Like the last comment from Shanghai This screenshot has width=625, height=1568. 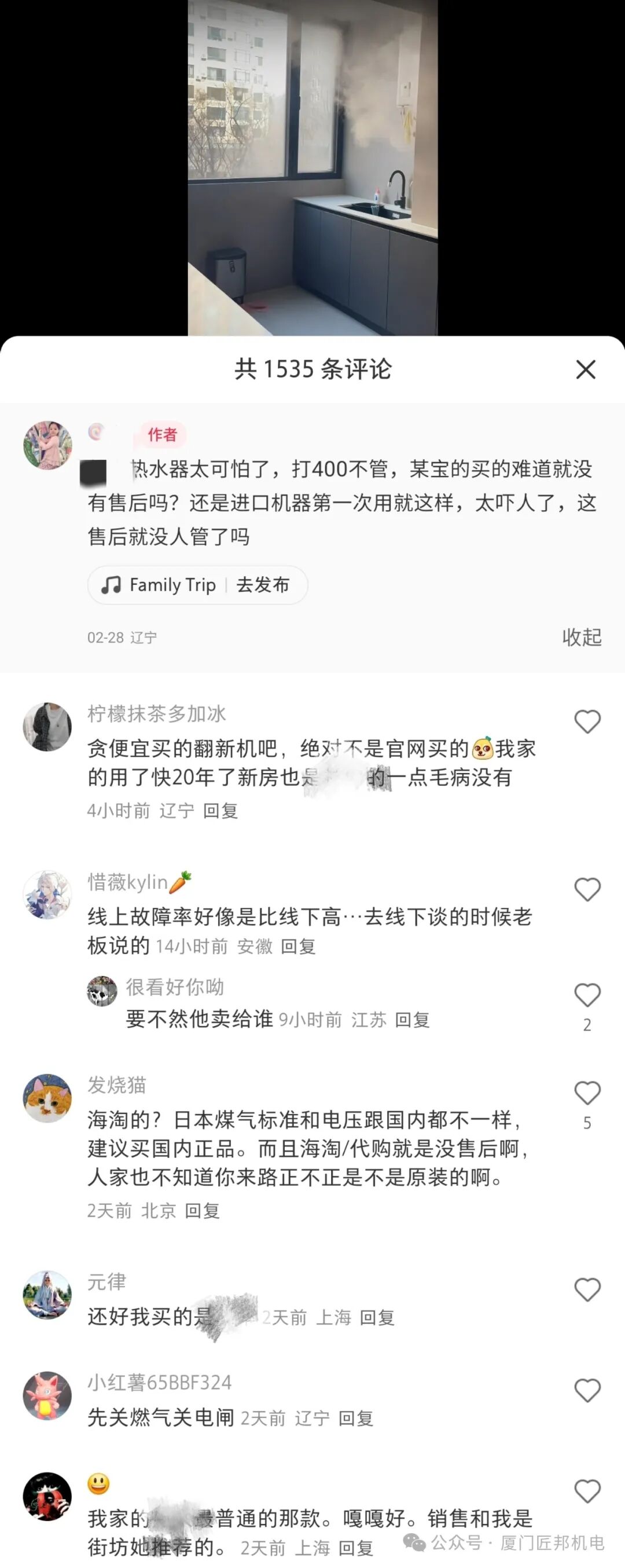pyautogui.click(x=587, y=1492)
